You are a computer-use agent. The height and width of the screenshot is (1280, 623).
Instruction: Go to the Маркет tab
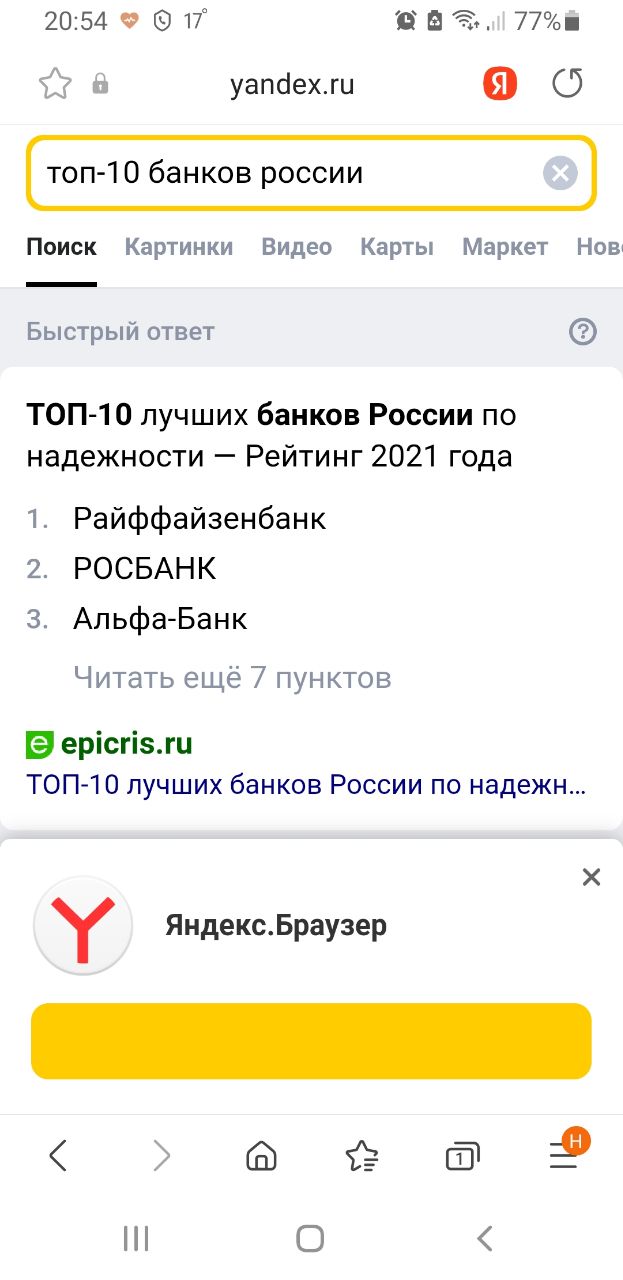[505, 247]
